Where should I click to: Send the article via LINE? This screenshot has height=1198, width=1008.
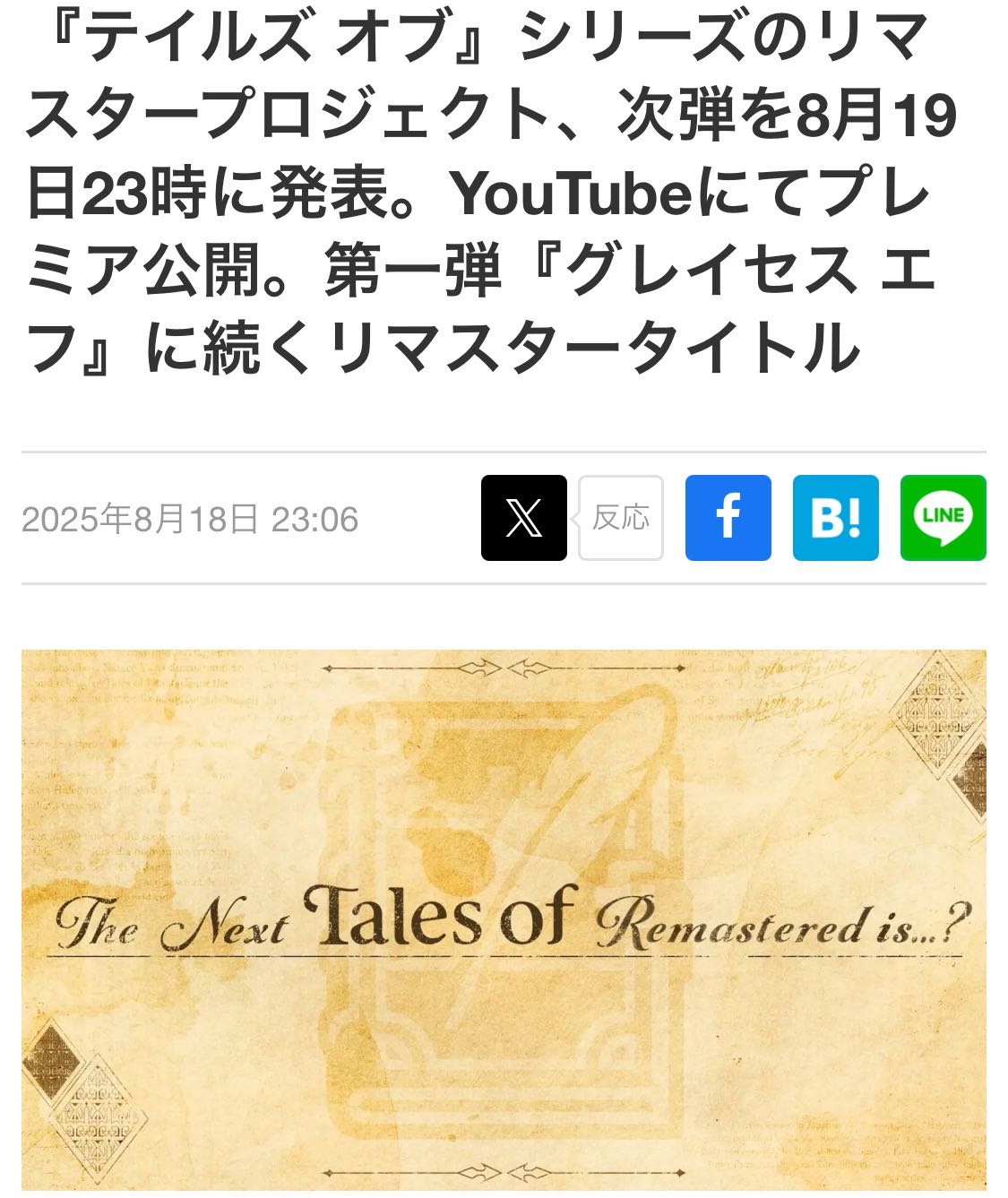943,518
